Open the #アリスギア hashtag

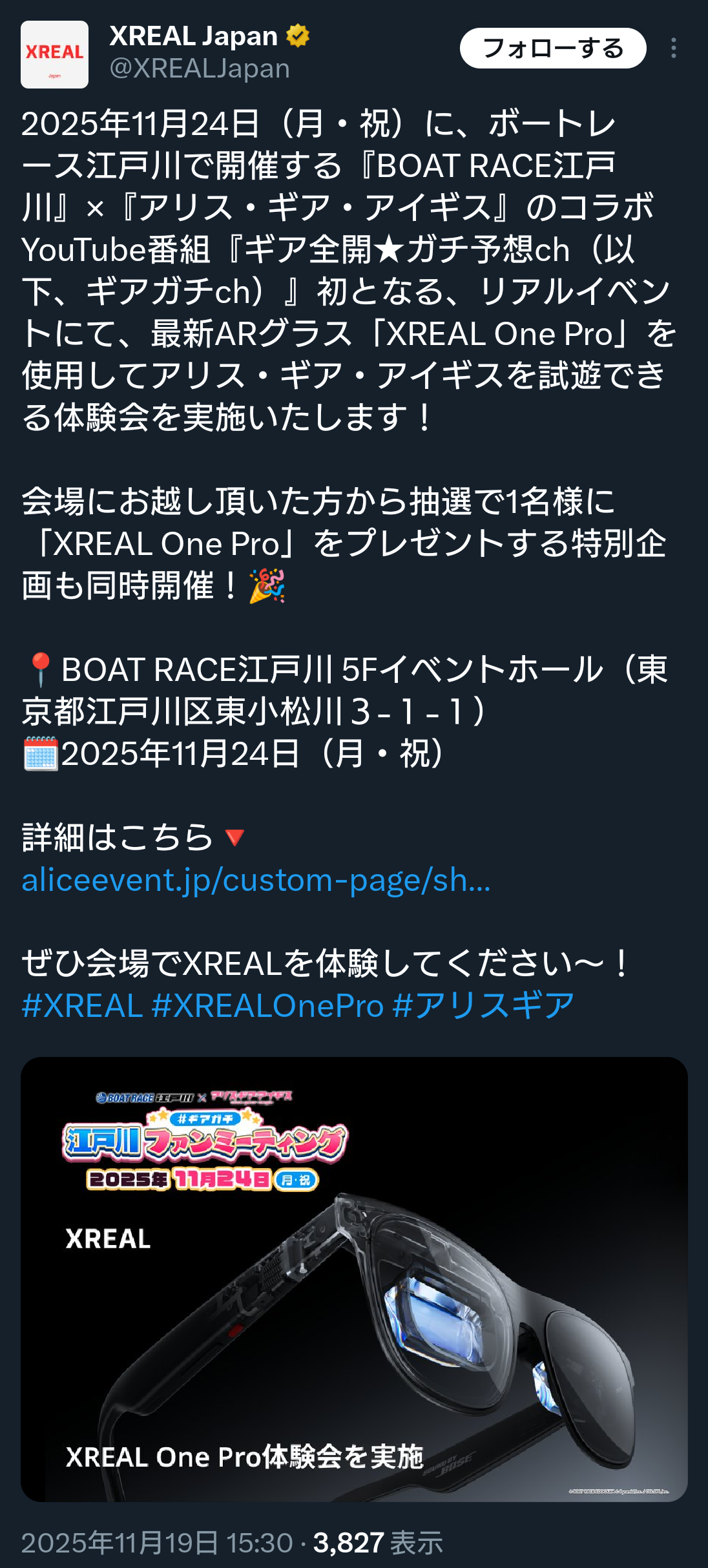(x=483, y=1005)
